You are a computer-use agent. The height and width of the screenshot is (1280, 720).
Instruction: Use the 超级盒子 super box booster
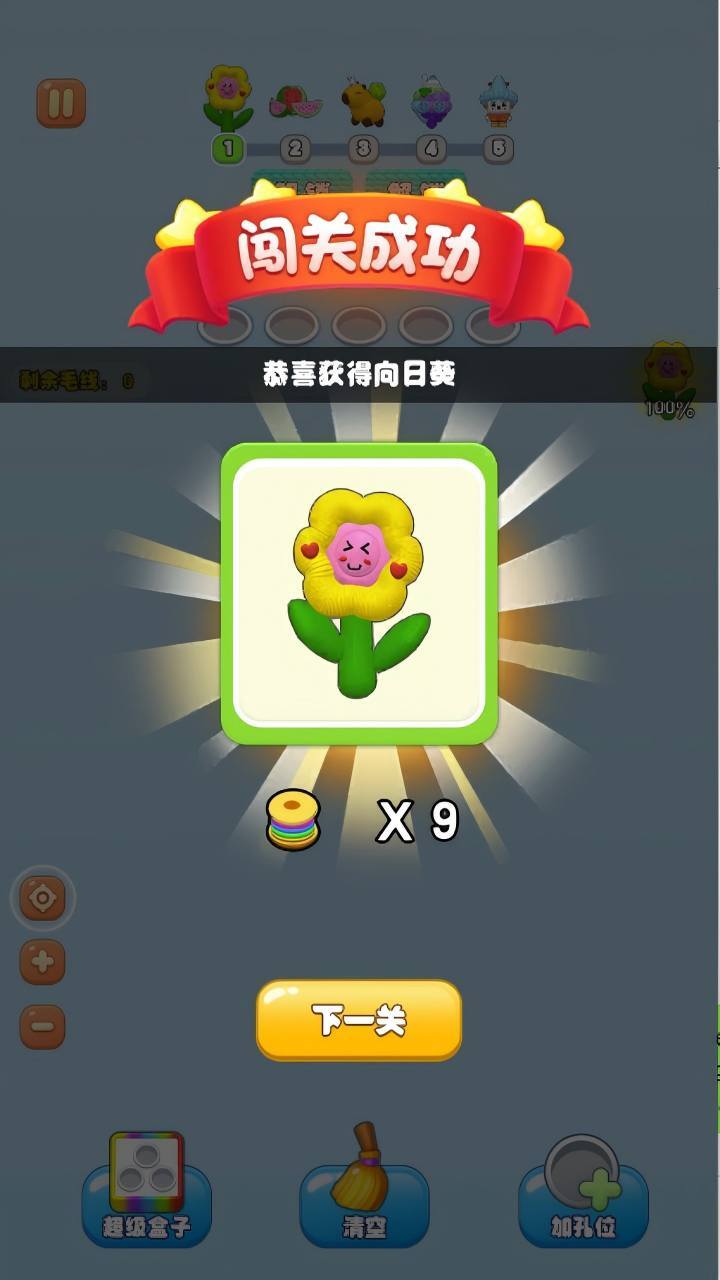pos(146,1195)
